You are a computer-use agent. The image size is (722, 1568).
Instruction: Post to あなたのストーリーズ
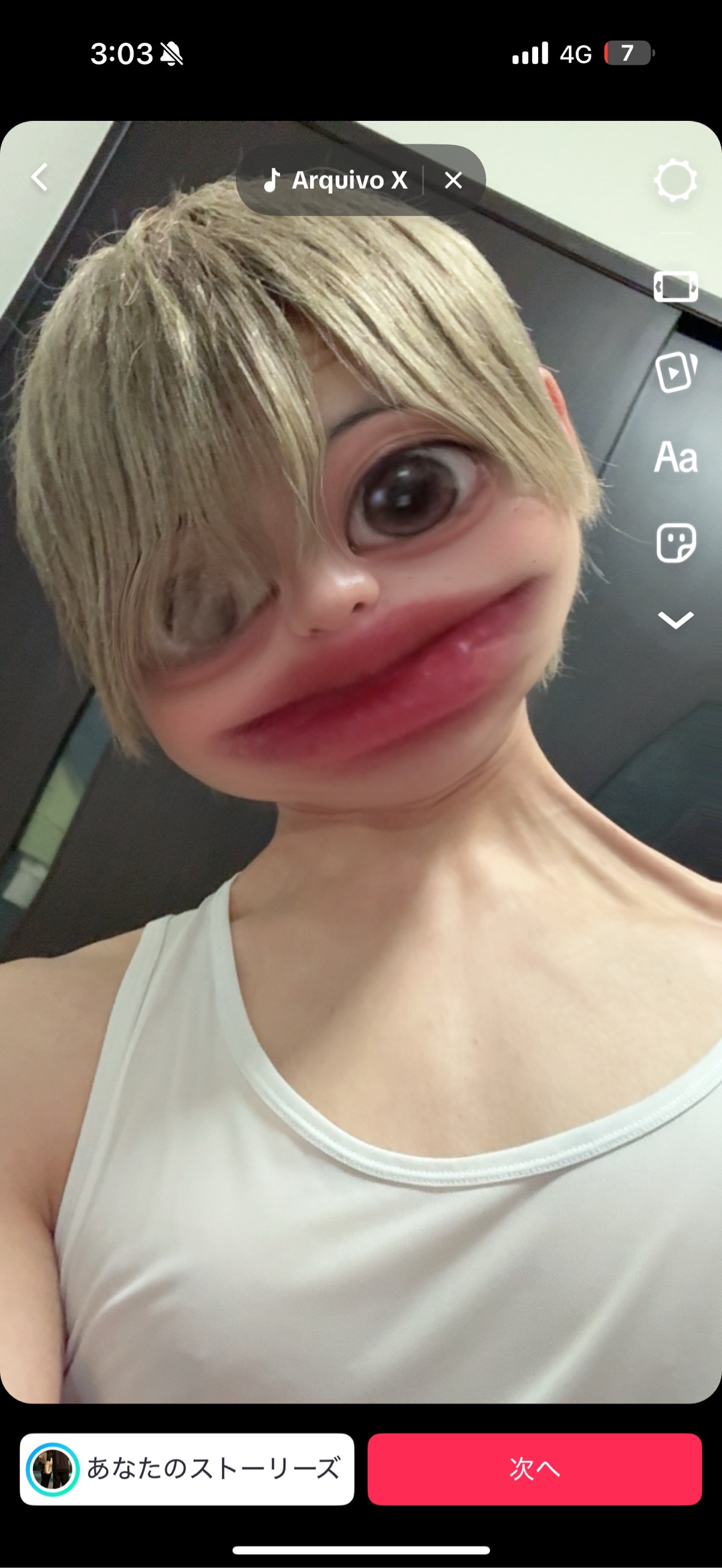(187, 1469)
